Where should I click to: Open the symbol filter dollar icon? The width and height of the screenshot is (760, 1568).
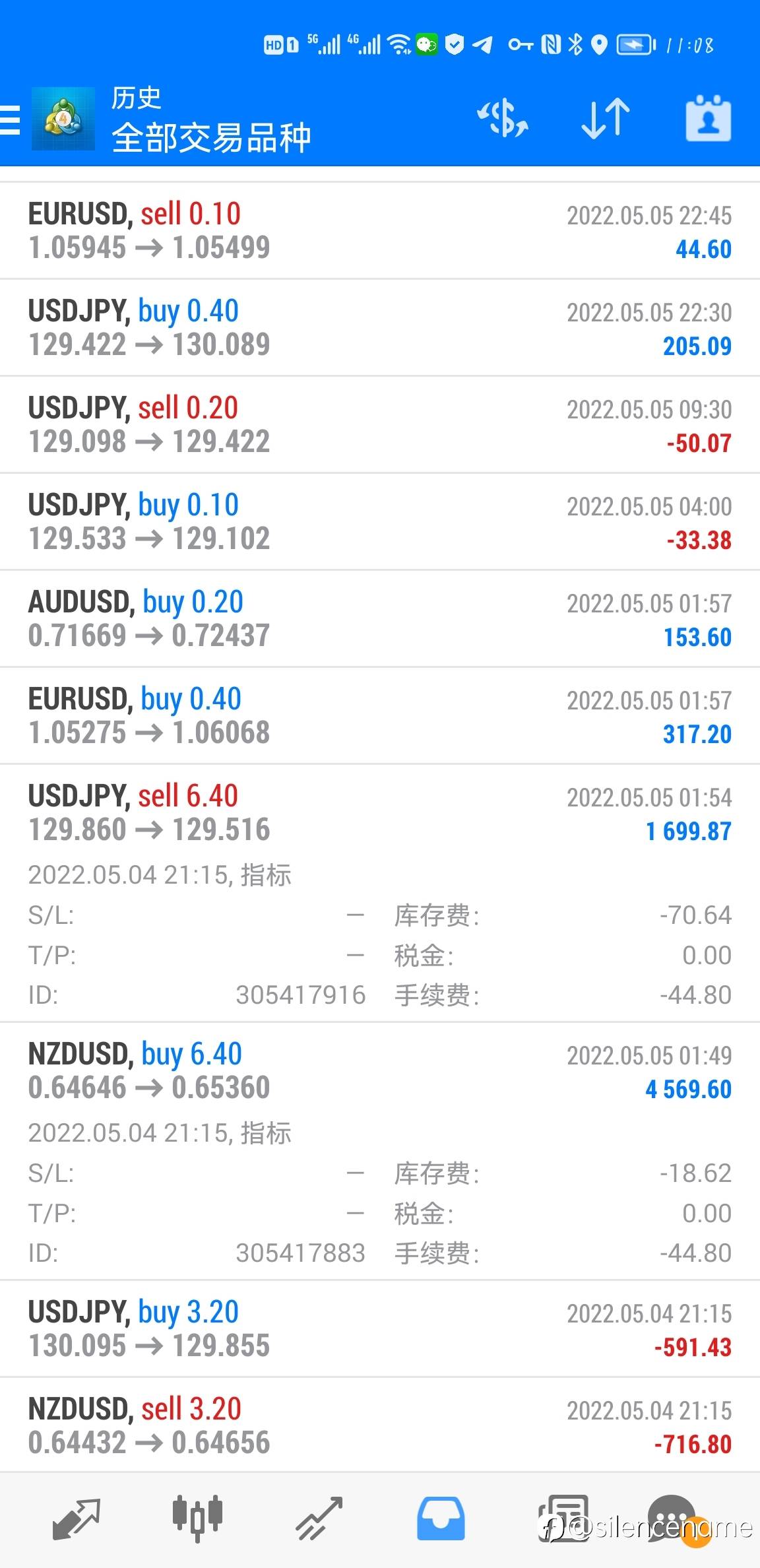click(503, 119)
